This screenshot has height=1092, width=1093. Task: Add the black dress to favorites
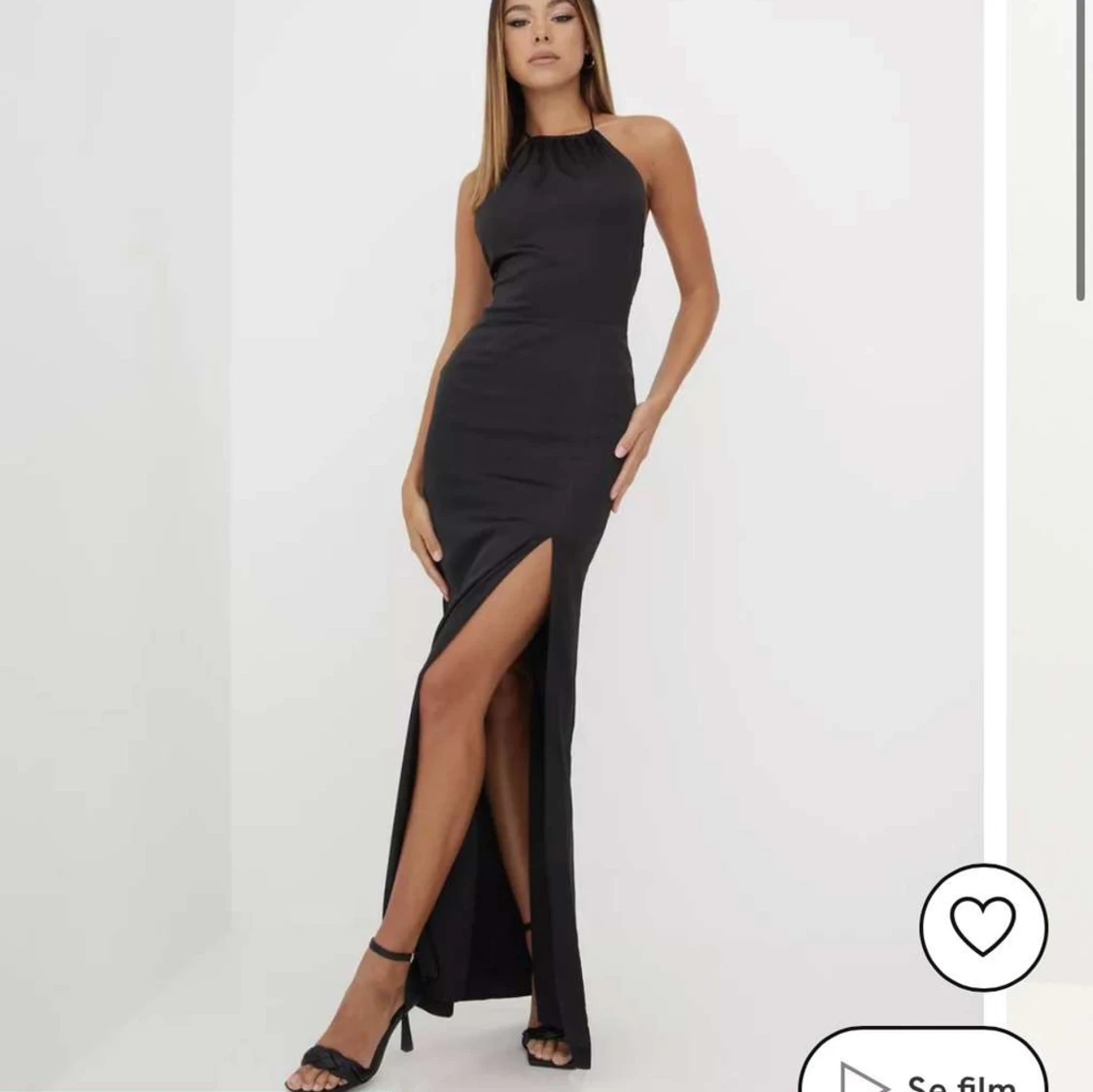click(x=982, y=926)
